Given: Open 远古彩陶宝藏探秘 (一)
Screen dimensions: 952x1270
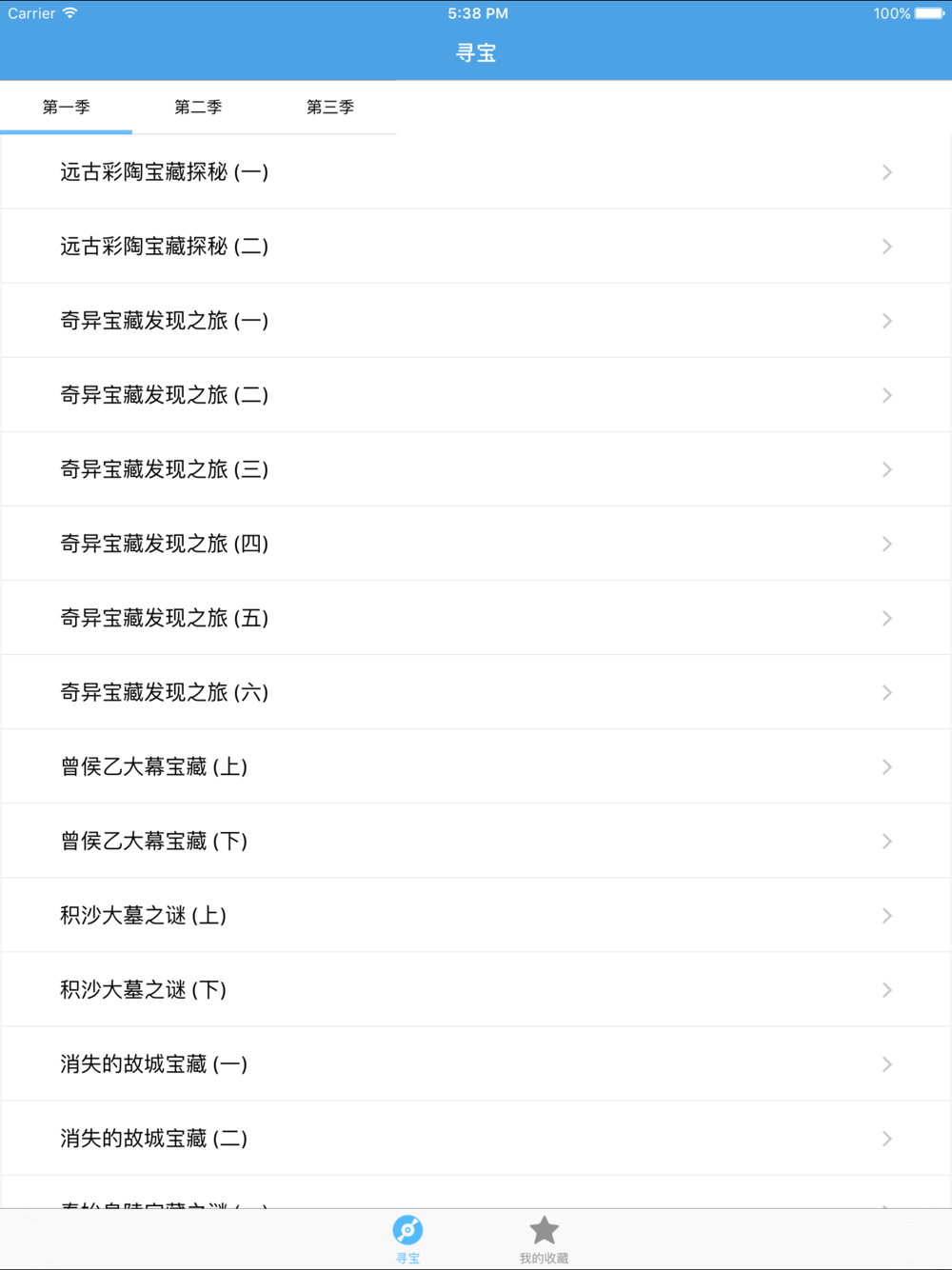Looking at the screenshot, I should pyautogui.click(x=476, y=172).
